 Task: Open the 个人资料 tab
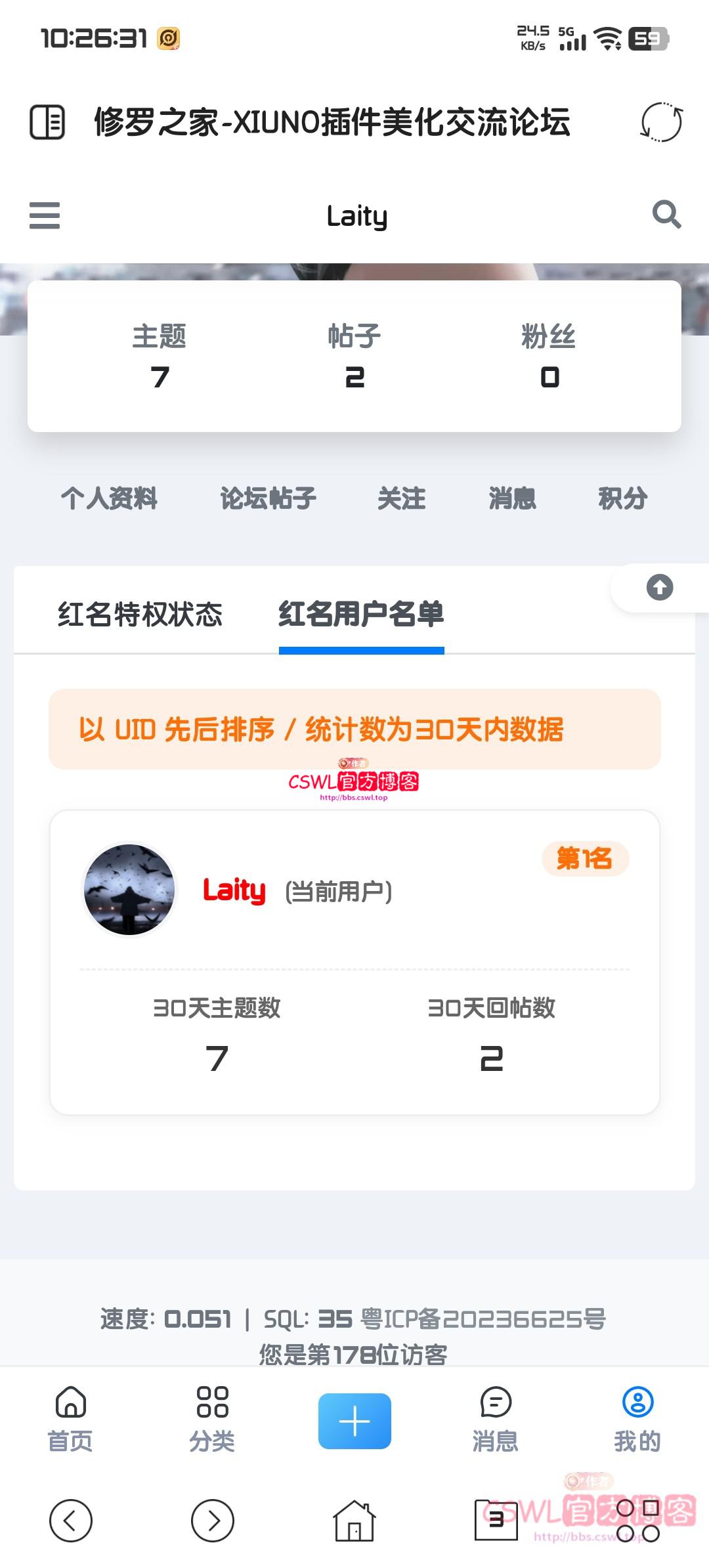click(x=109, y=498)
